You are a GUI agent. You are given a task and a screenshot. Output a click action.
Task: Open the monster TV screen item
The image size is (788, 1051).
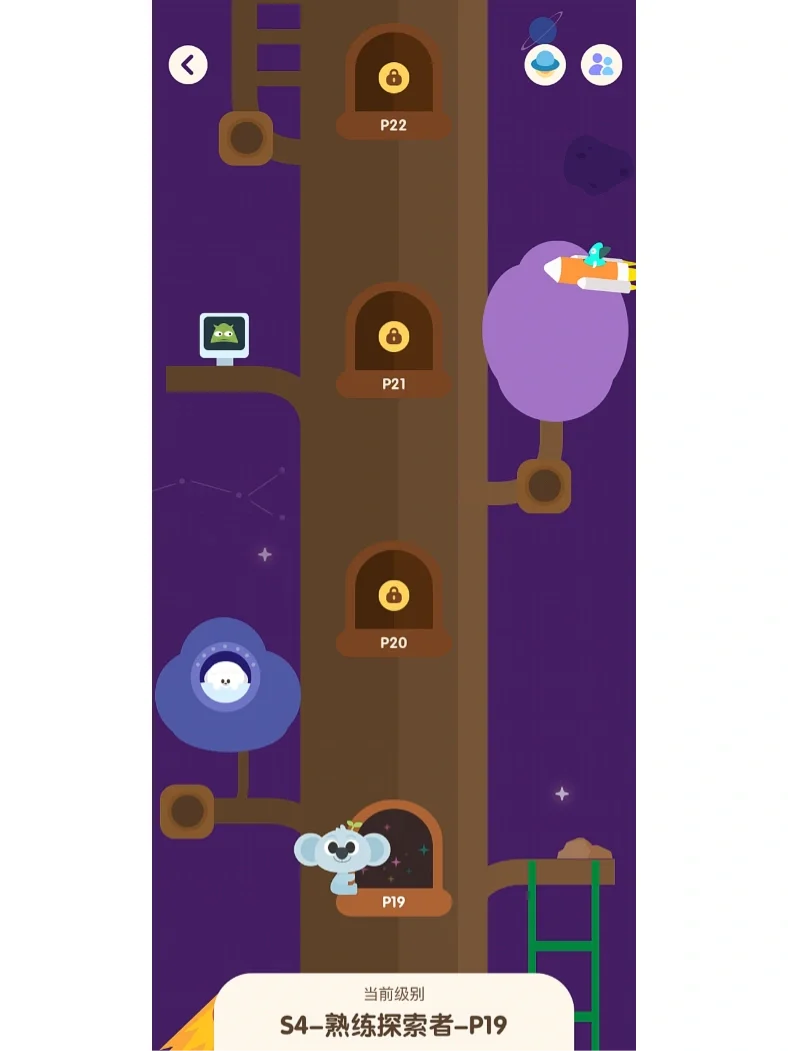pos(224,335)
